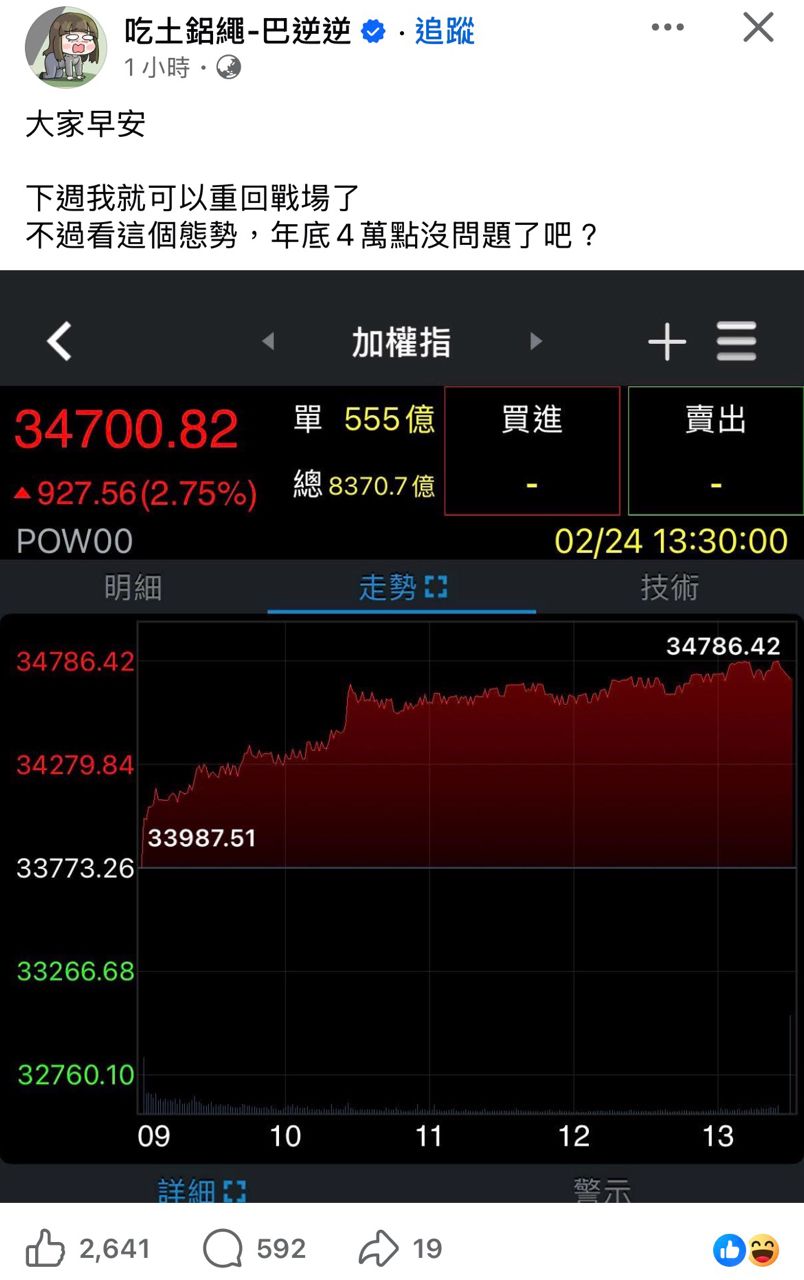Image resolution: width=804 pixels, height=1280 pixels.
Task: Like this post
Action: [x=45, y=1248]
